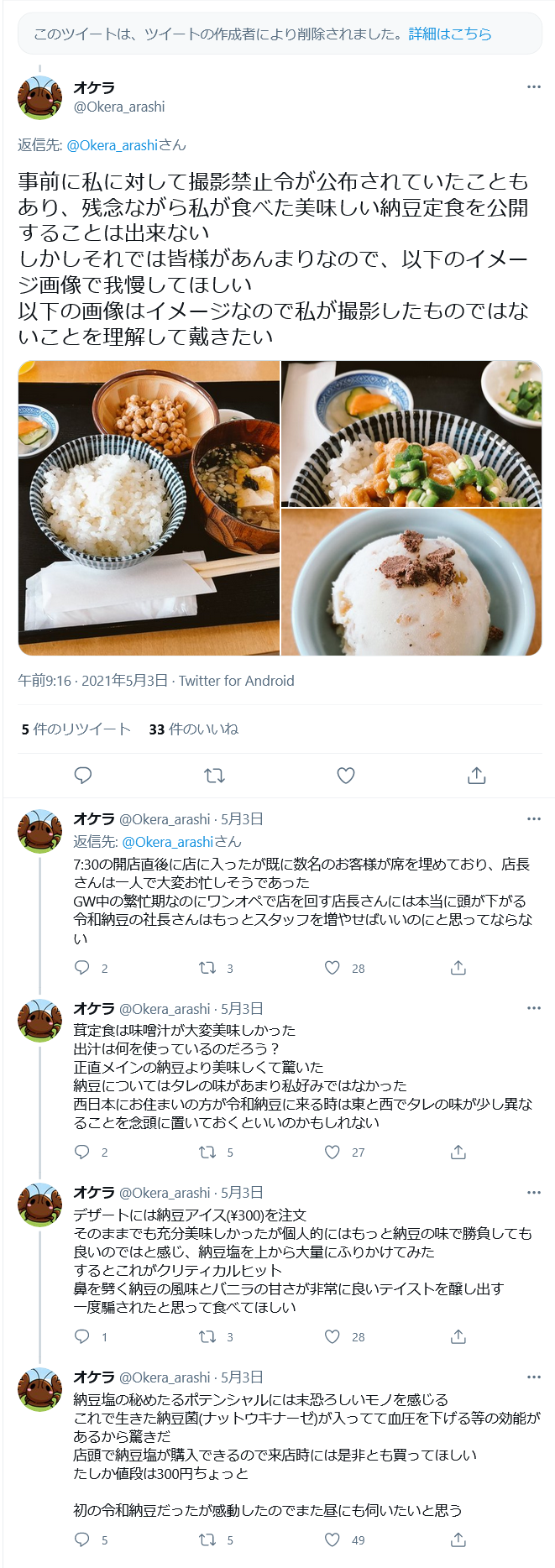Reply to the デザートには納豆アイス tweet
Viewport: 555px width, 1568px height.
[x=82, y=1336]
